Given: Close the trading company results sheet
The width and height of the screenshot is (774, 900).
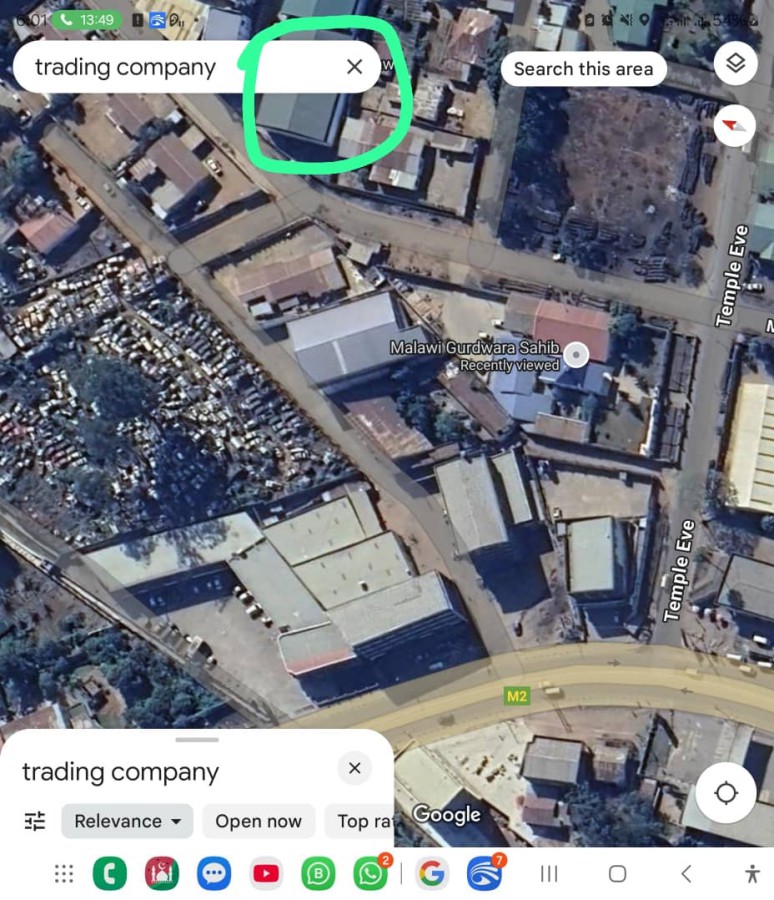Looking at the screenshot, I should coord(354,768).
